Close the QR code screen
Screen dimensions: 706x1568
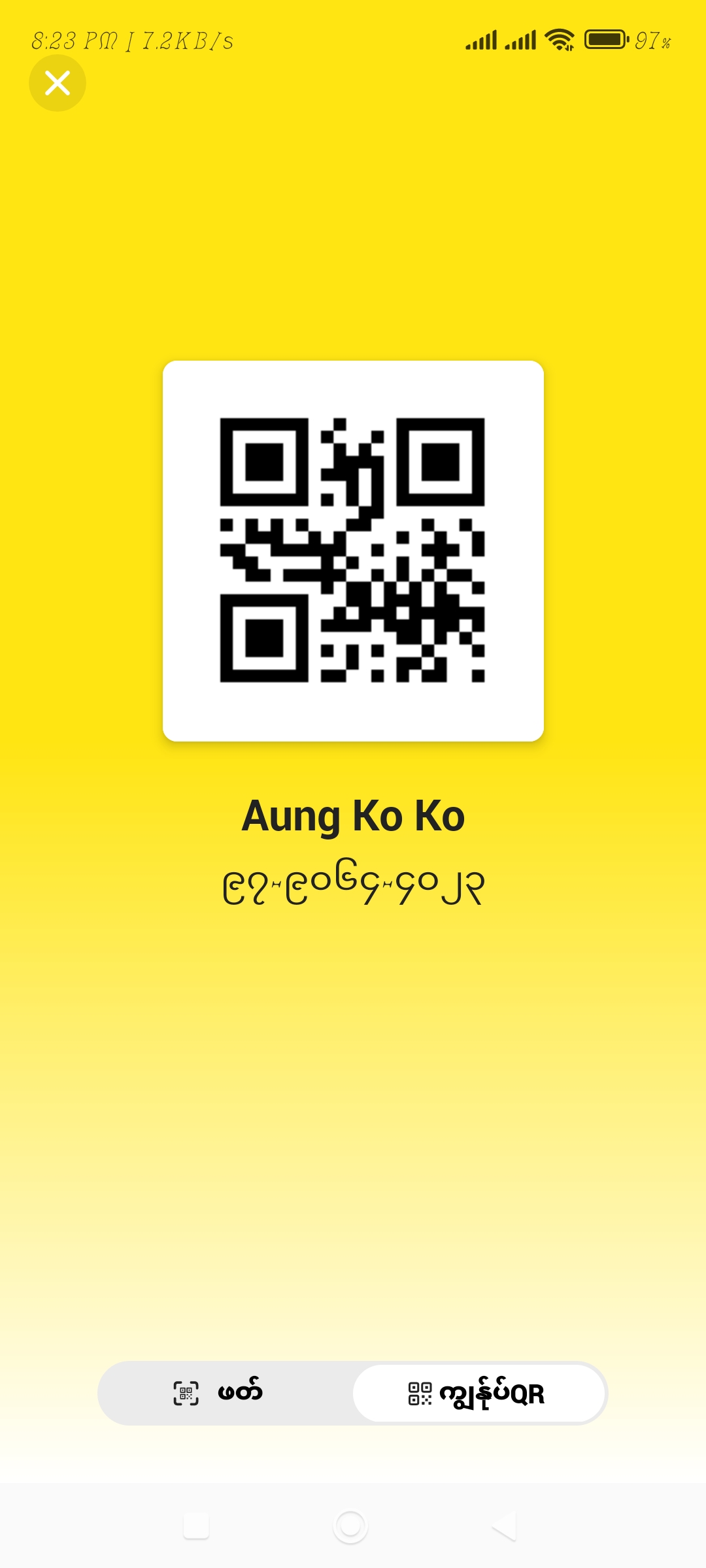point(58,83)
